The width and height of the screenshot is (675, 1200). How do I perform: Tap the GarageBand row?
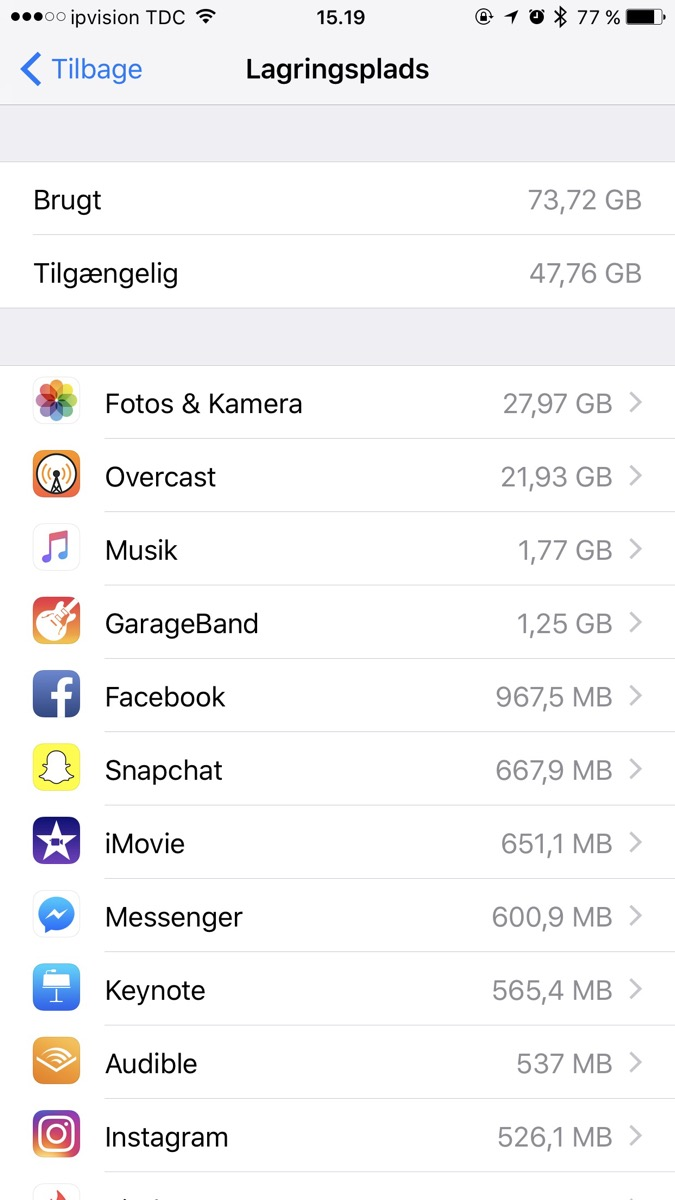337,623
